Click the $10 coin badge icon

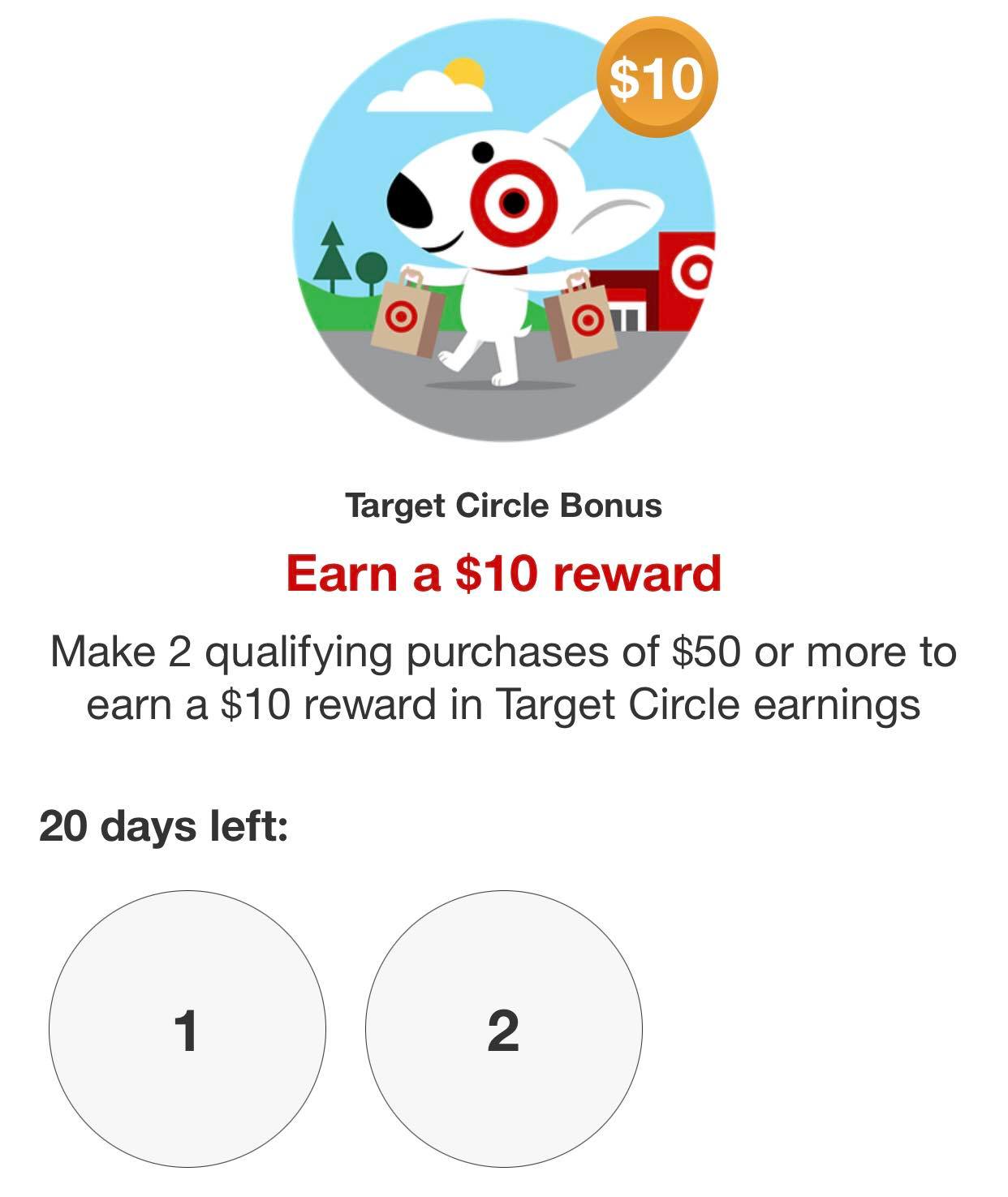[x=657, y=79]
